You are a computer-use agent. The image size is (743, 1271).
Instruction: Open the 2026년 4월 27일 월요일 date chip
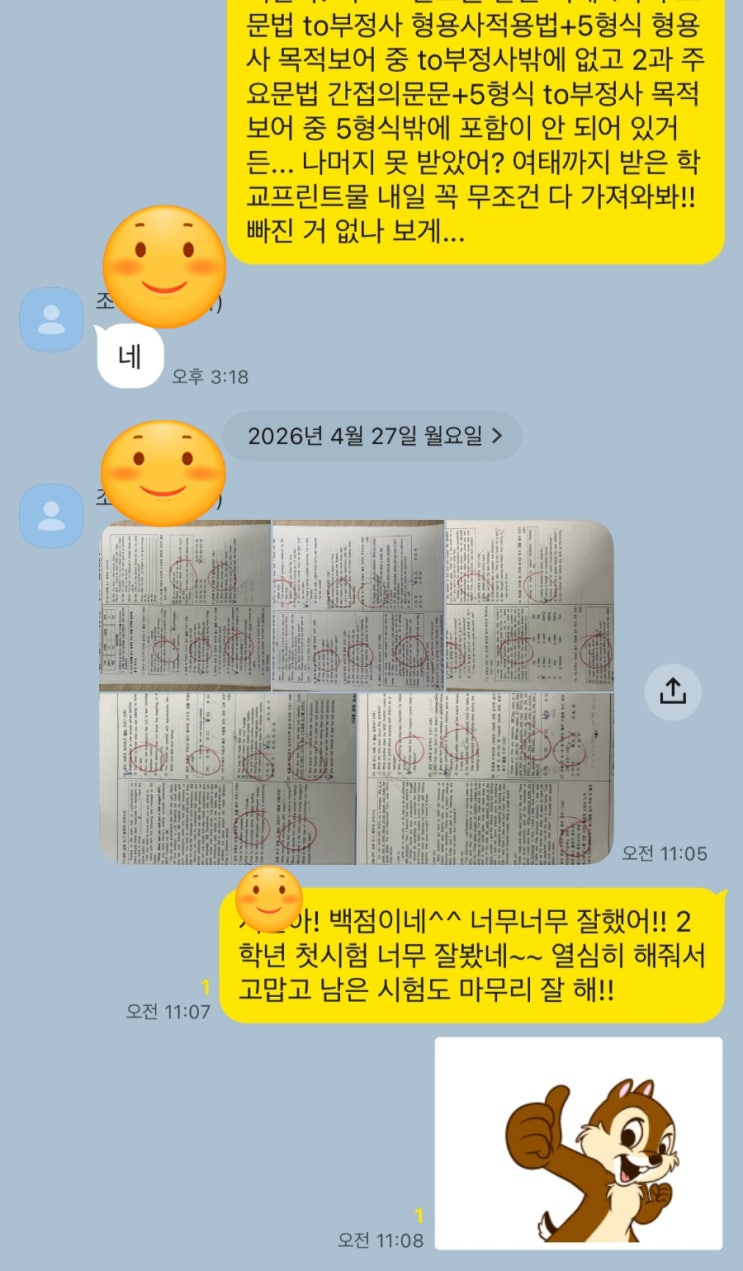click(372, 436)
